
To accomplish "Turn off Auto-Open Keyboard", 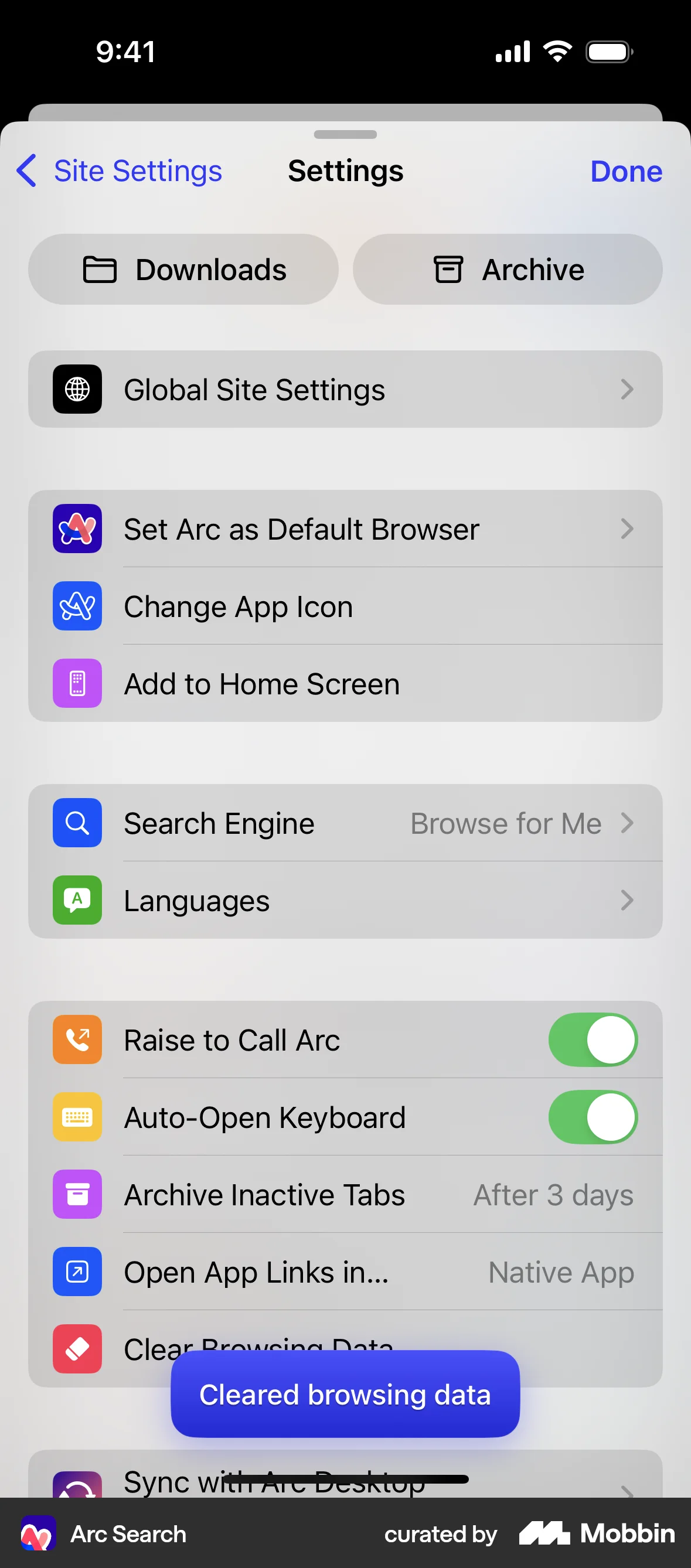I will [593, 1117].
